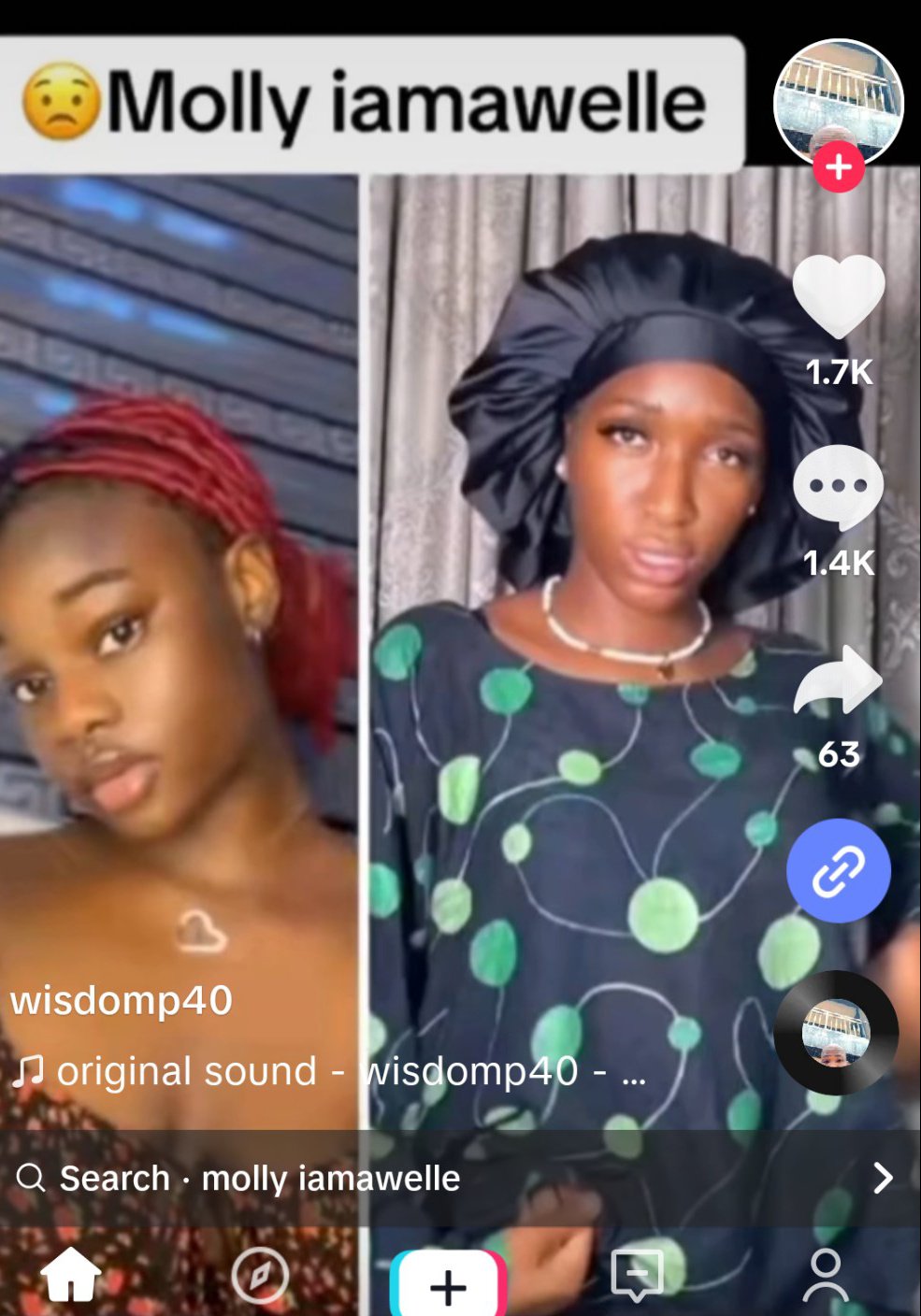The width and height of the screenshot is (921, 1316).
Task: Go to the Home tab
Action: tap(71, 1275)
